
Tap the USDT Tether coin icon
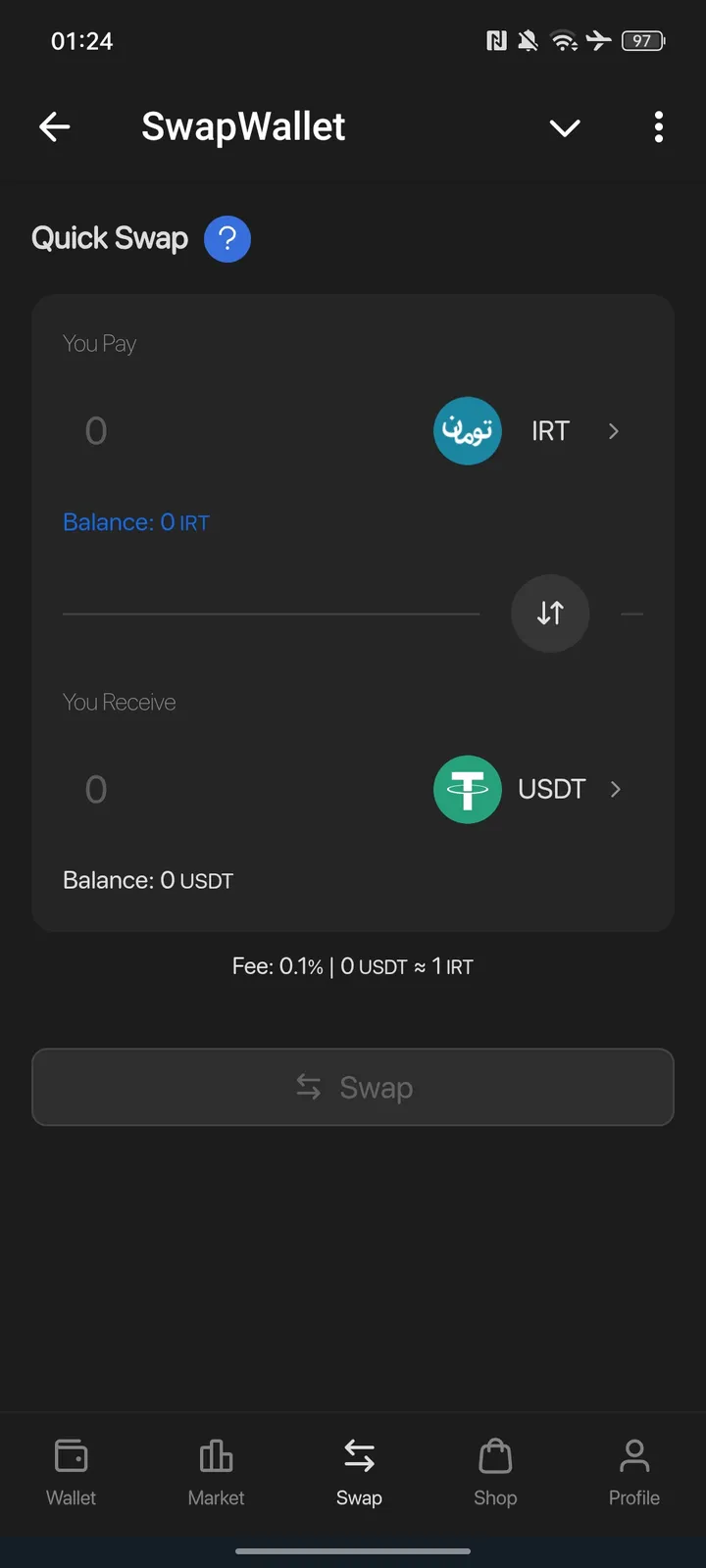[468, 789]
